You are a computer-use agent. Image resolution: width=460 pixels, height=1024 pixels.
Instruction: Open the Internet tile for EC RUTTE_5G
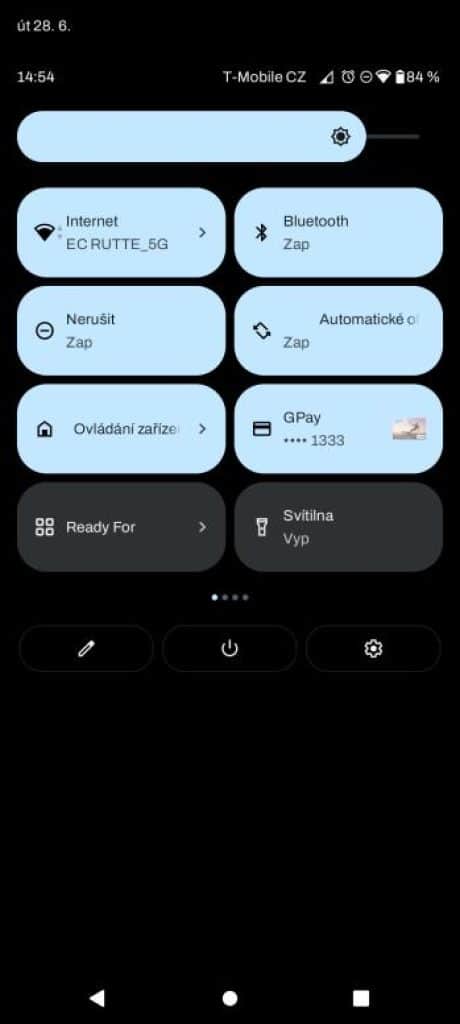pyautogui.click(x=122, y=232)
